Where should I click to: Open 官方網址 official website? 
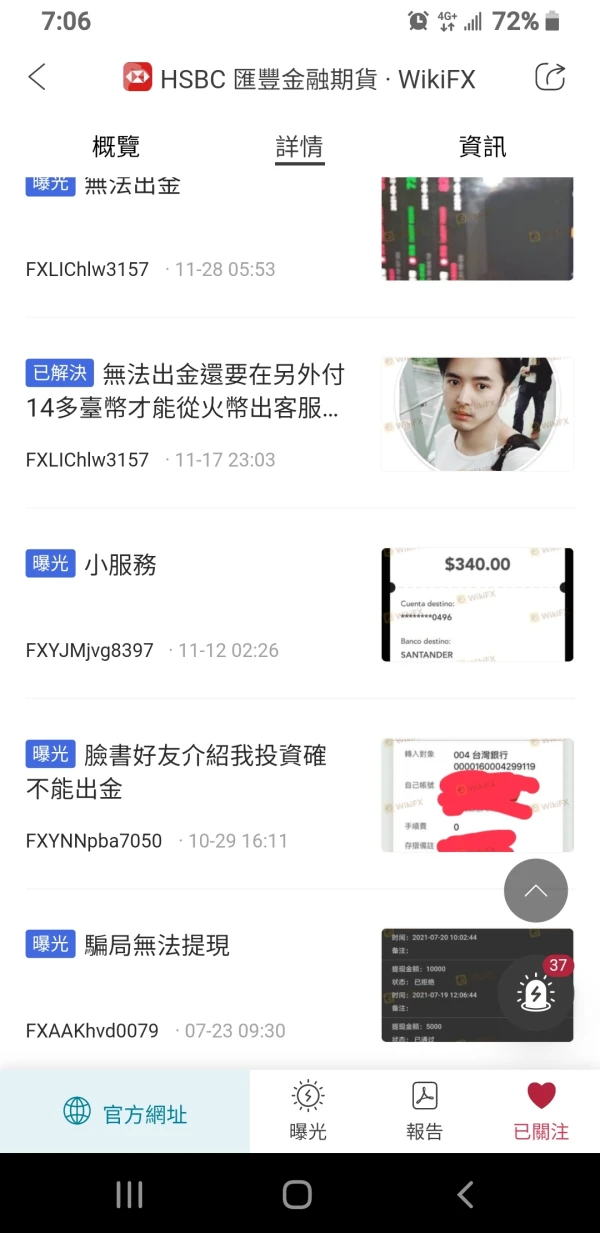pos(125,1112)
